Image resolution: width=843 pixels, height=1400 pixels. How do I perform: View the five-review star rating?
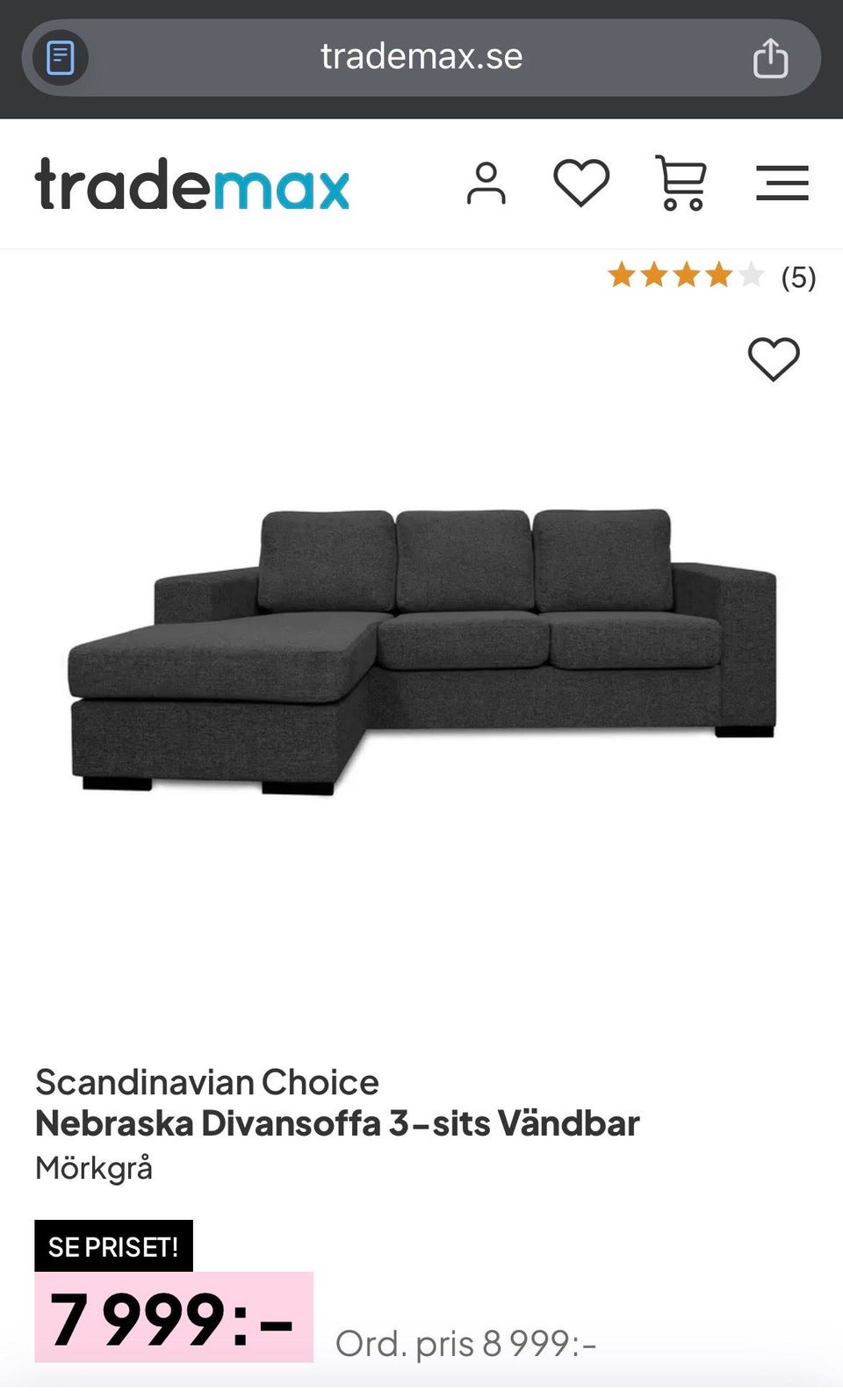(x=711, y=277)
